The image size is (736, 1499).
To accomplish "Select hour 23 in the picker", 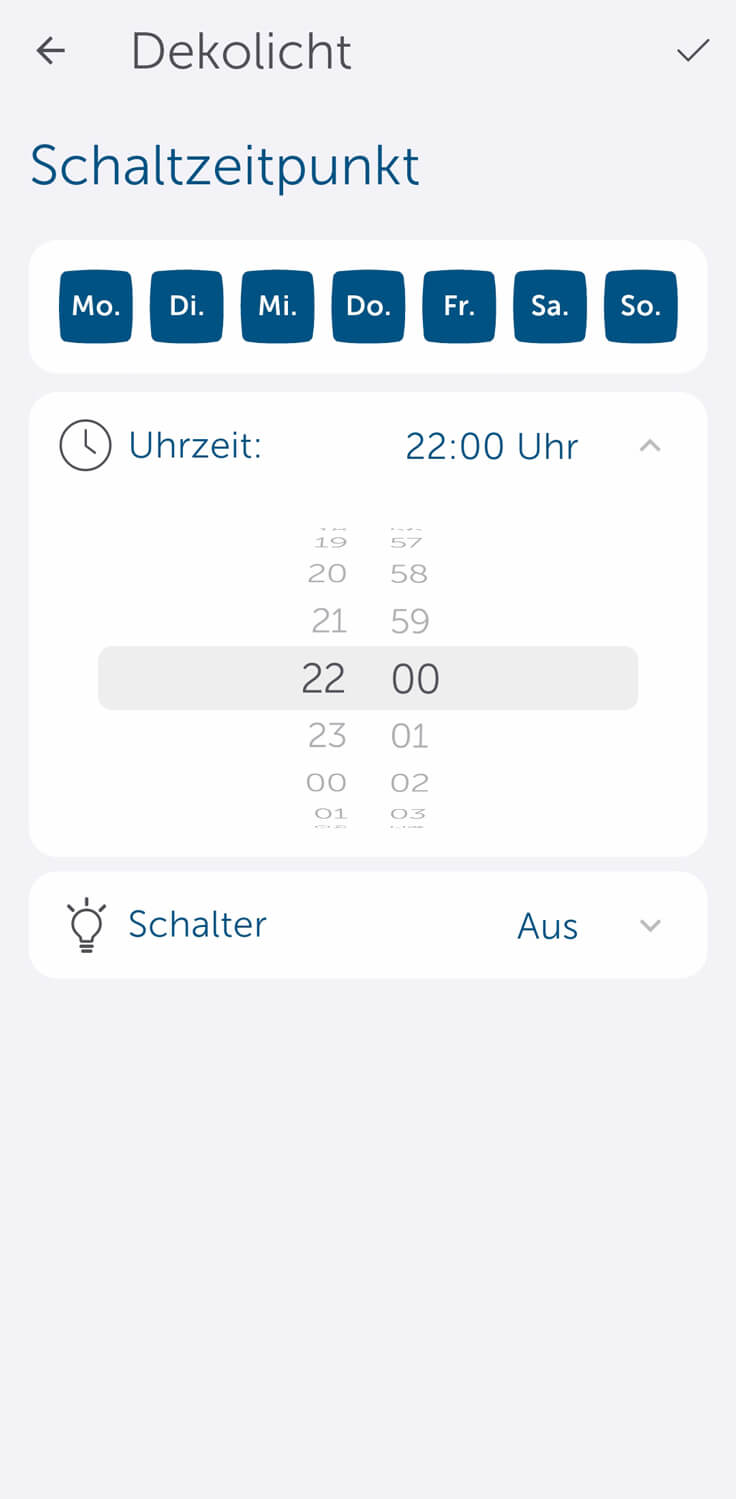I will (327, 736).
